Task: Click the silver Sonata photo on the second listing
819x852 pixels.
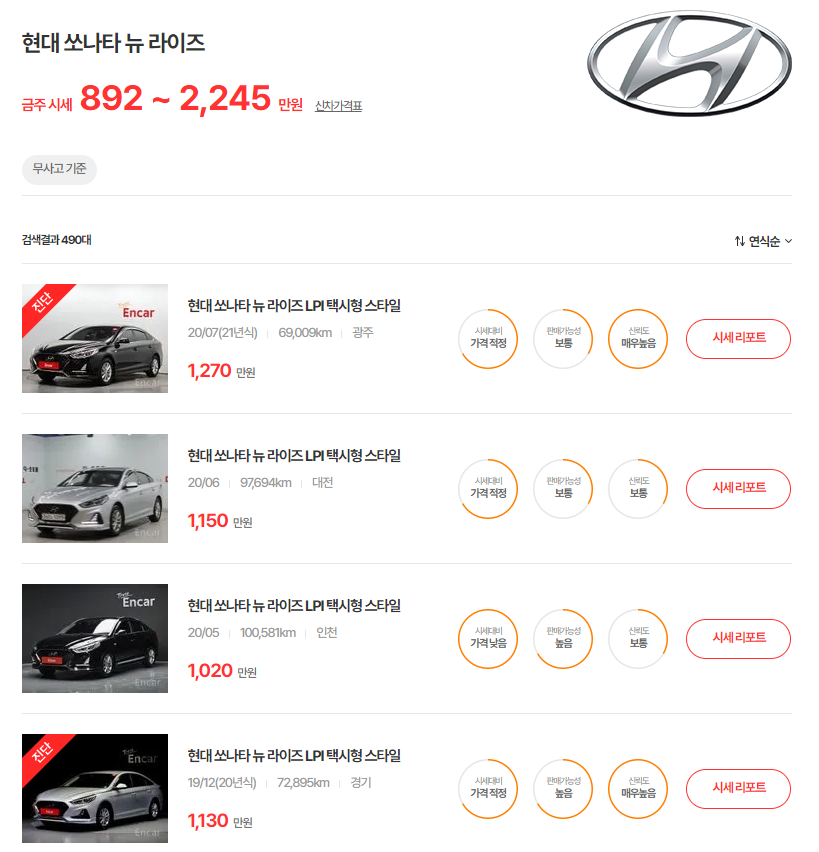Action: pos(94,488)
